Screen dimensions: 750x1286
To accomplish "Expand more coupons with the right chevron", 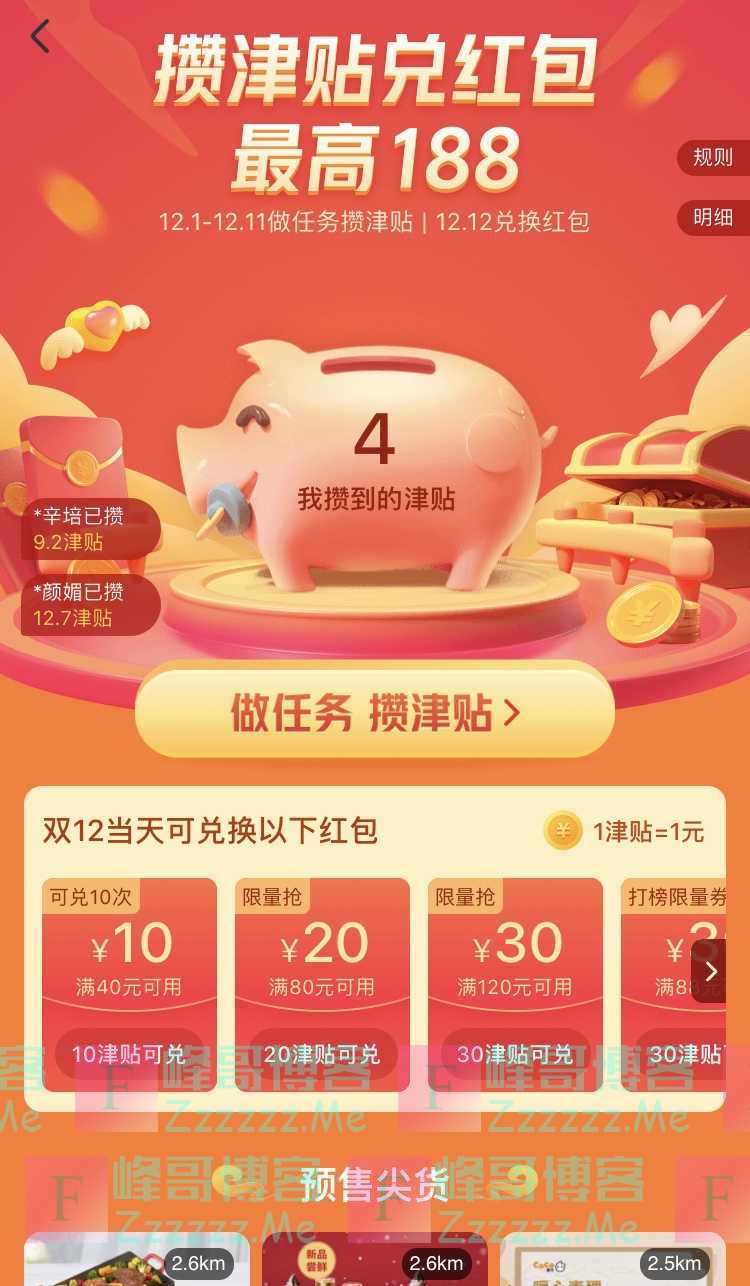I will coord(711,971).
